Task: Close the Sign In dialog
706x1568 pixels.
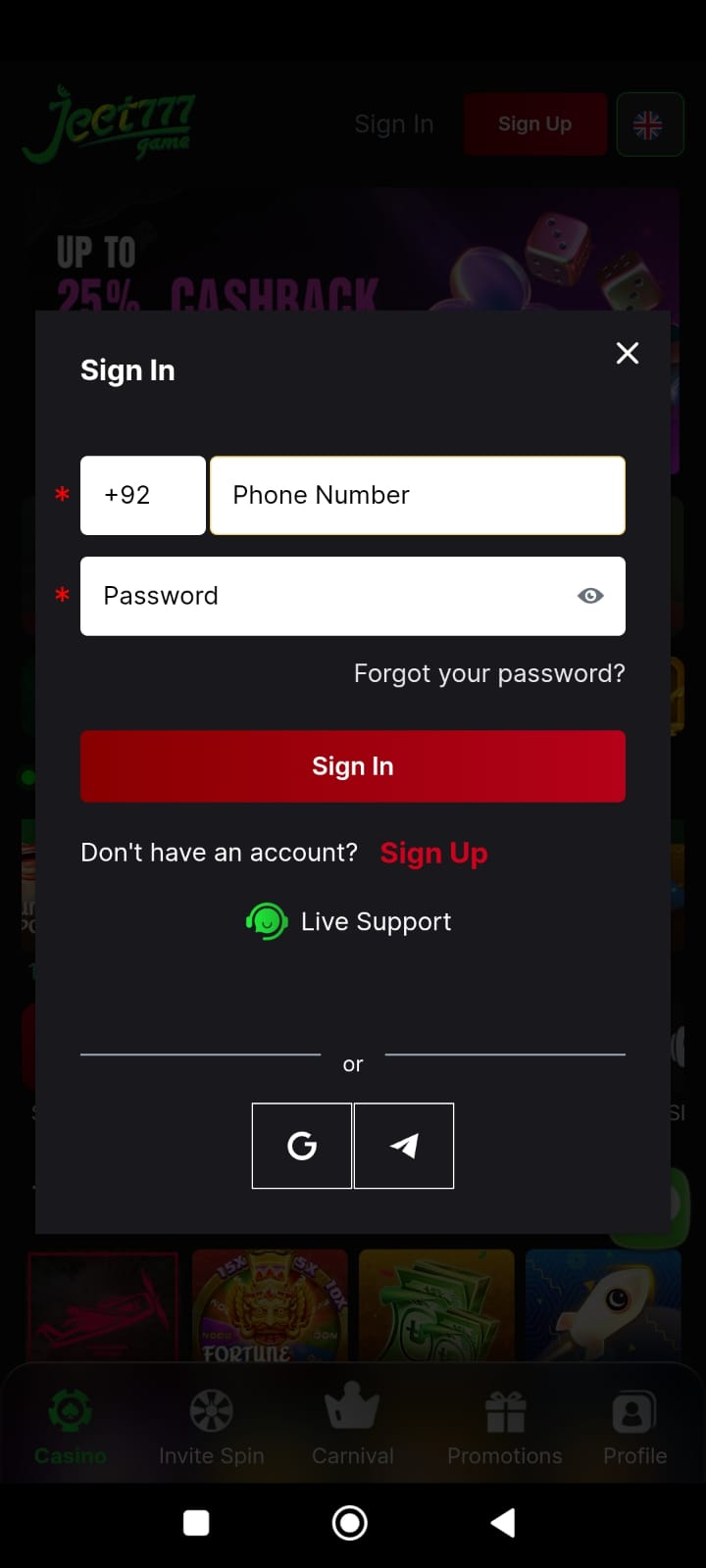Action: click(x=627, y=353)
